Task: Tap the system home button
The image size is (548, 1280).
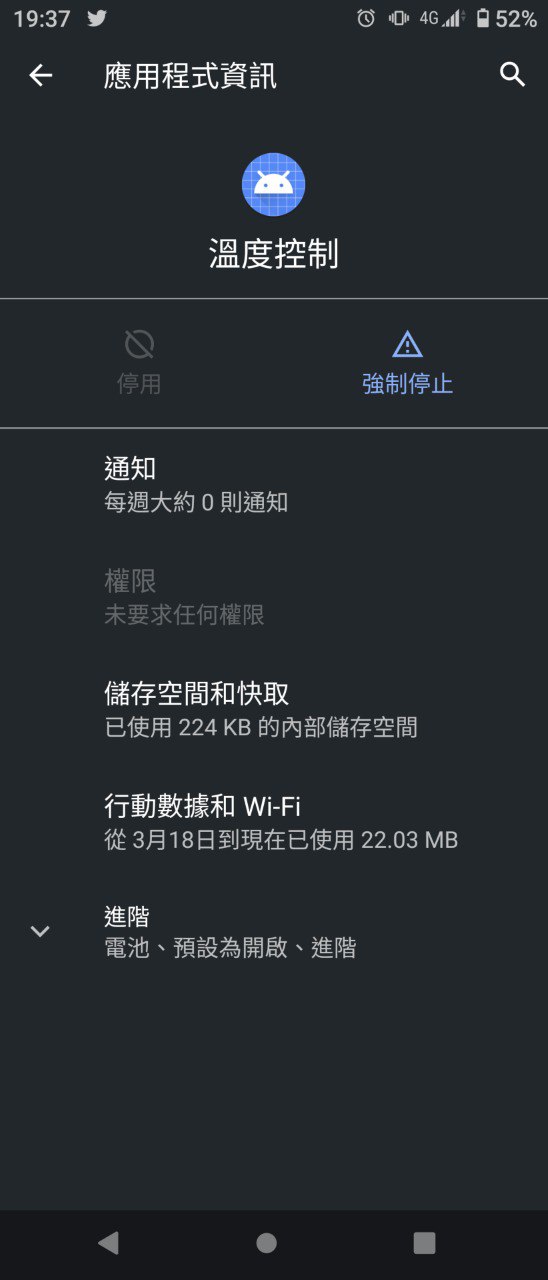Action: [266, 1243]
